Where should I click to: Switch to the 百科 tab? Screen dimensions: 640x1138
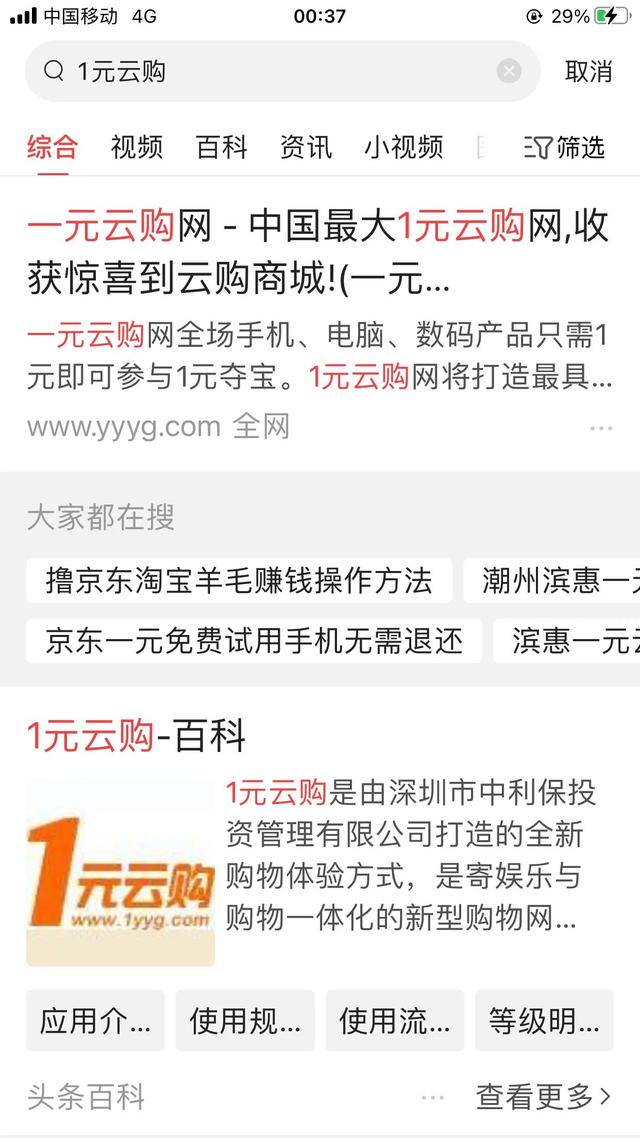(221, 147)
